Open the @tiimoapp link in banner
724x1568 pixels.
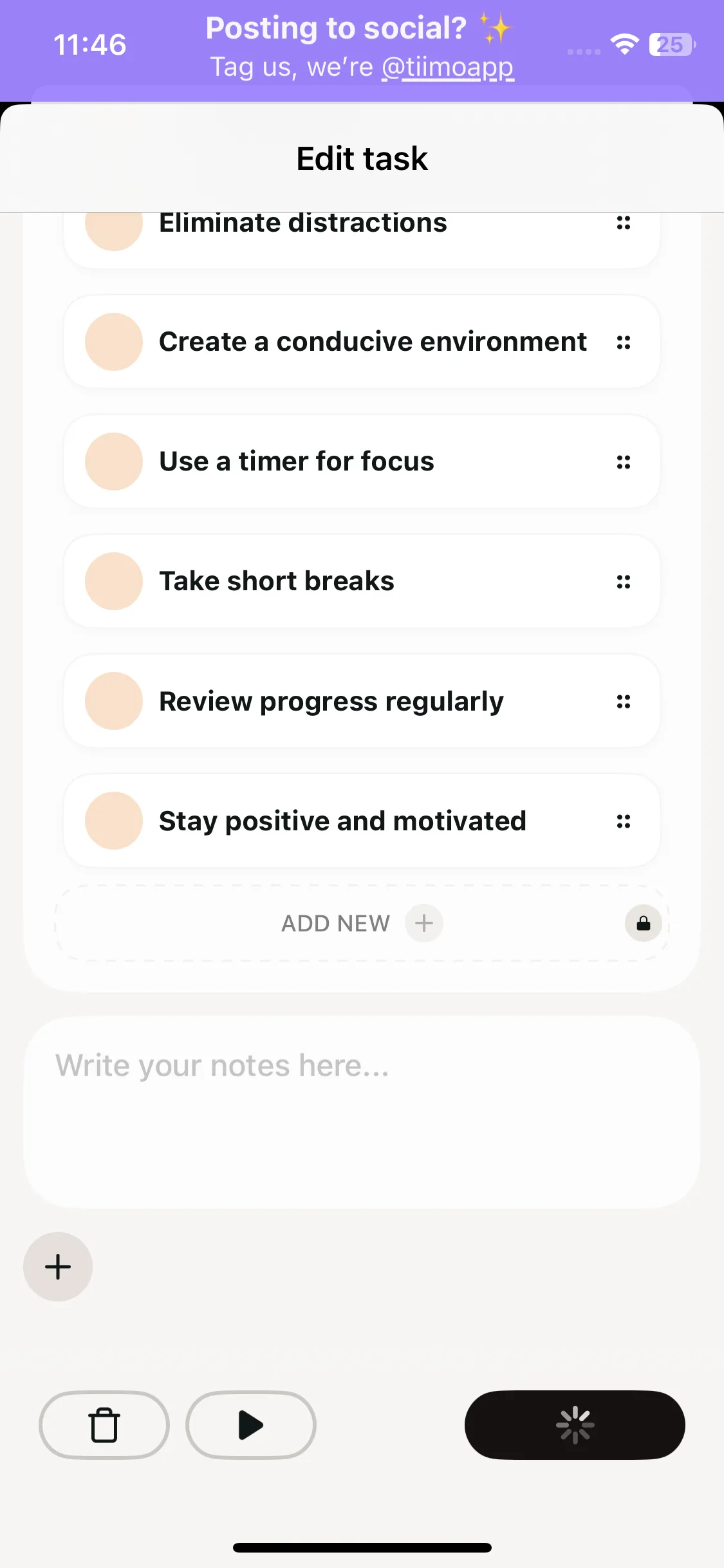(448, 68)
